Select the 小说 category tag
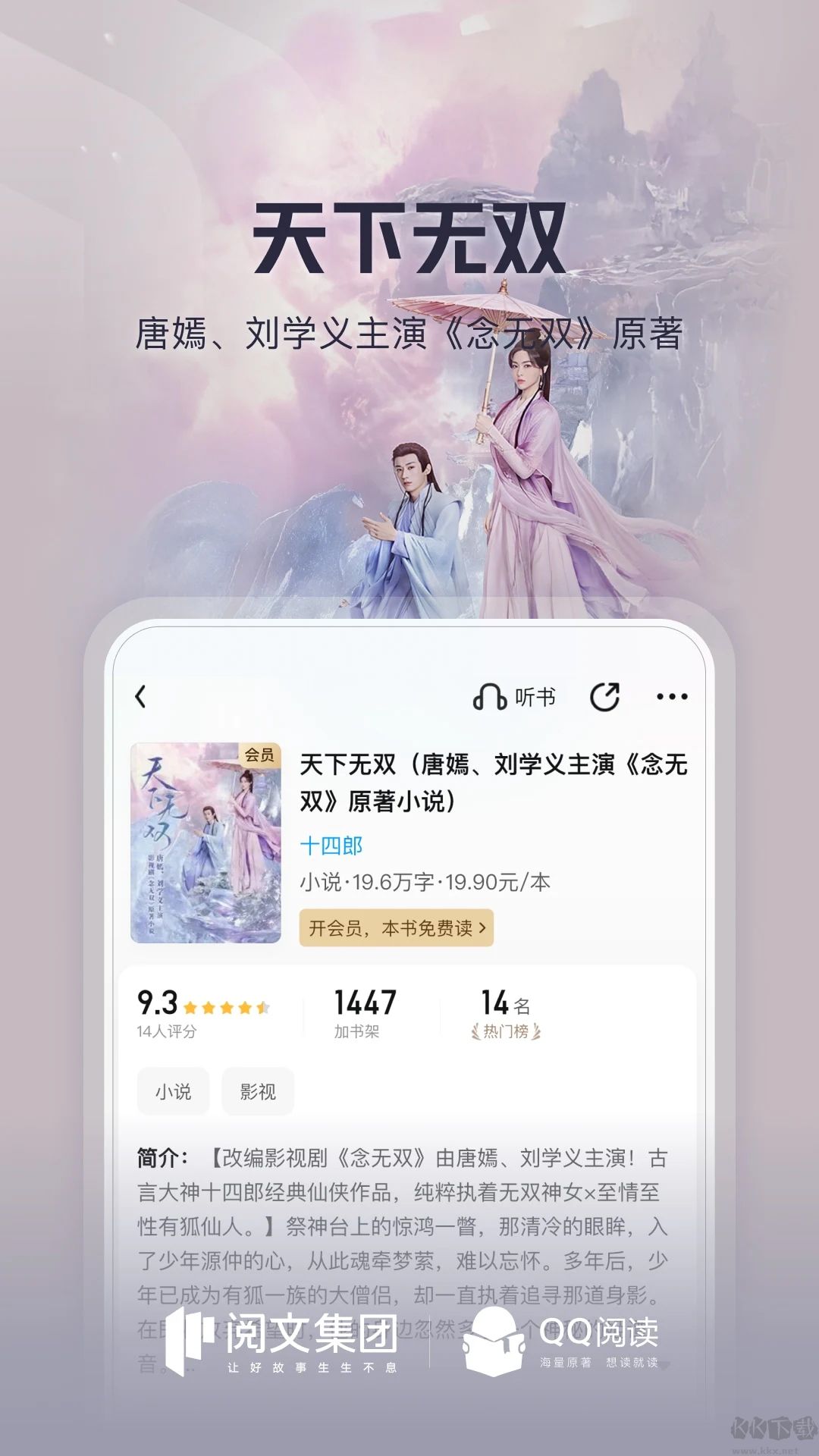 pos(173,1092)
